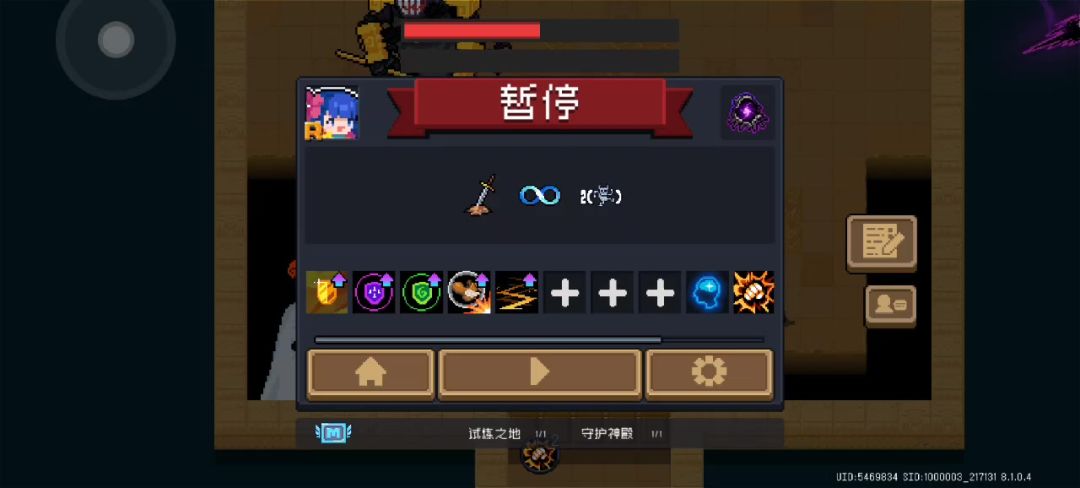Tap the blue M badge icon
1080x488 pixels.
[333, 433]
